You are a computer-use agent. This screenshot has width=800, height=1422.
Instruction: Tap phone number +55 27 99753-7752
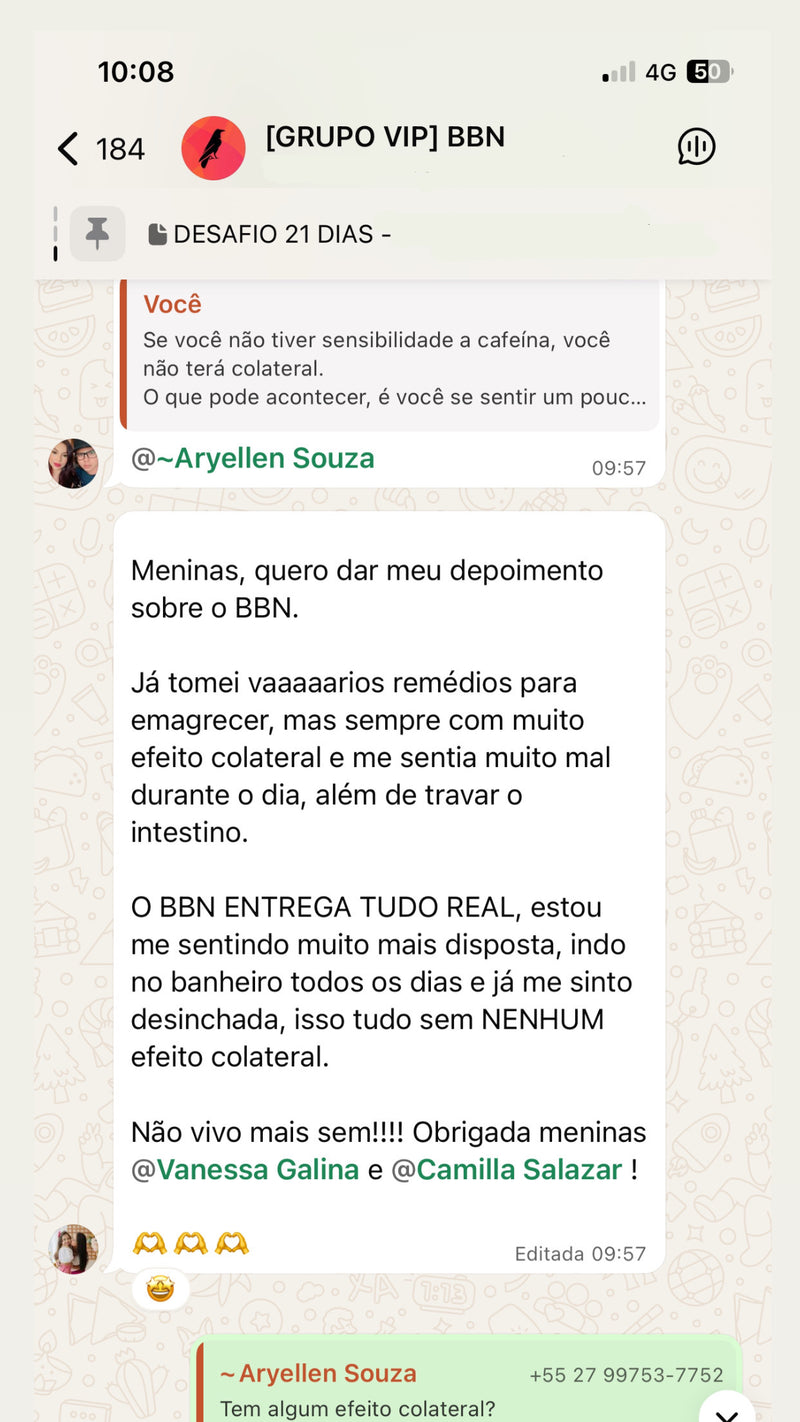pyautogui.click(x=626, y=1374)
